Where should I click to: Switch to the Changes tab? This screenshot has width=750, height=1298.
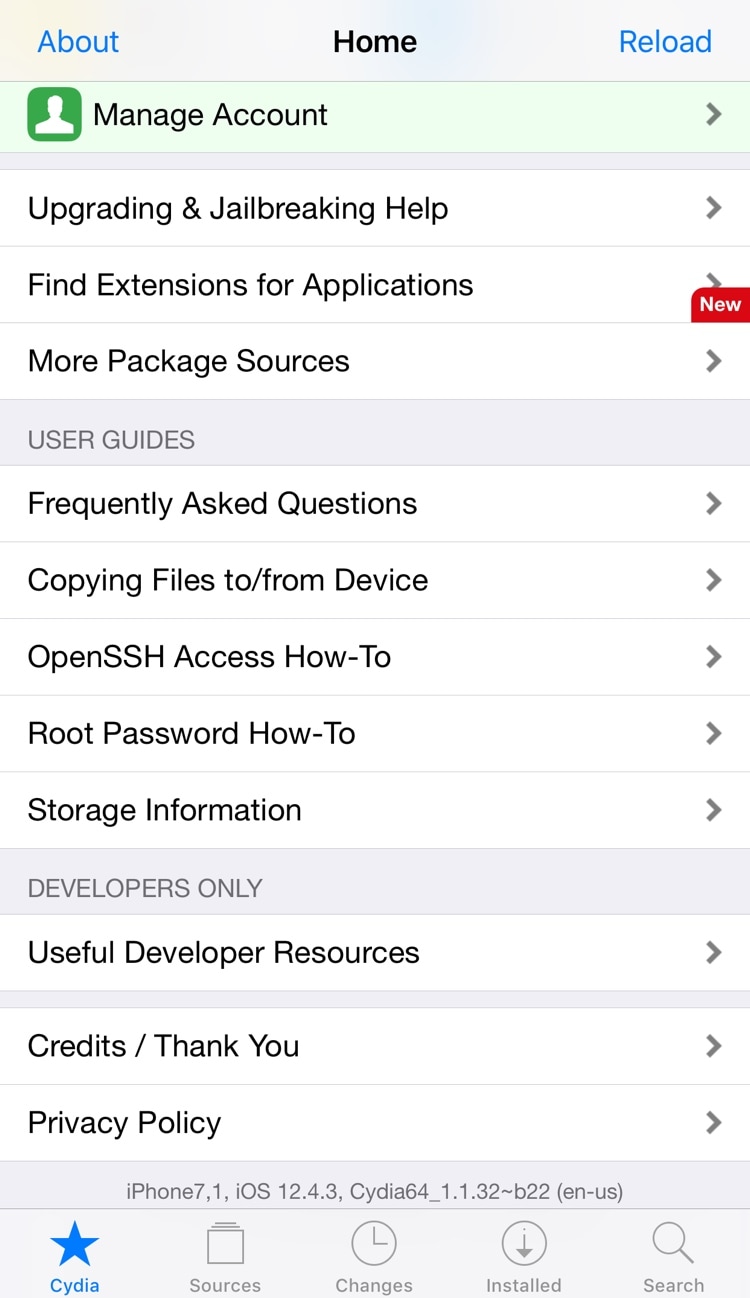pyautogui.click(x=374, y=1256)
